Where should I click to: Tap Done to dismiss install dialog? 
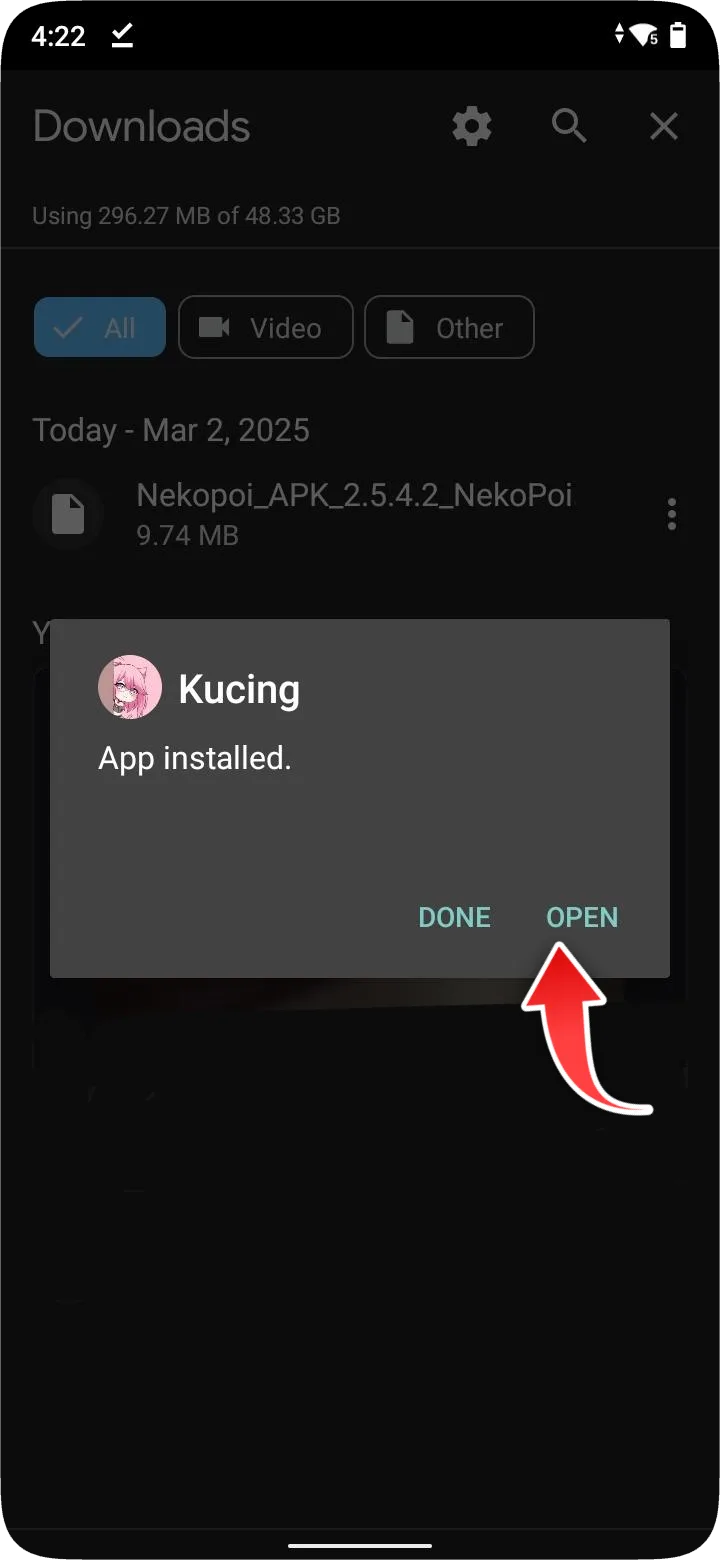pyautogui.click(x=454, y=917)
